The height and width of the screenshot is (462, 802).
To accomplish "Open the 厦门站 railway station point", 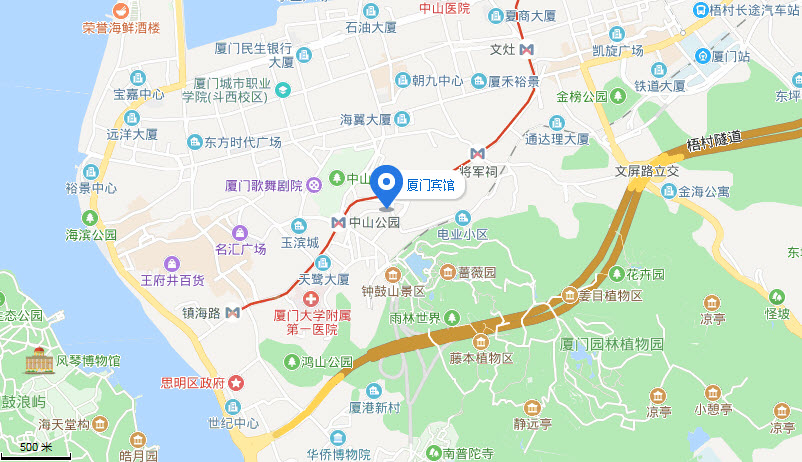I will tap(703, 55).
